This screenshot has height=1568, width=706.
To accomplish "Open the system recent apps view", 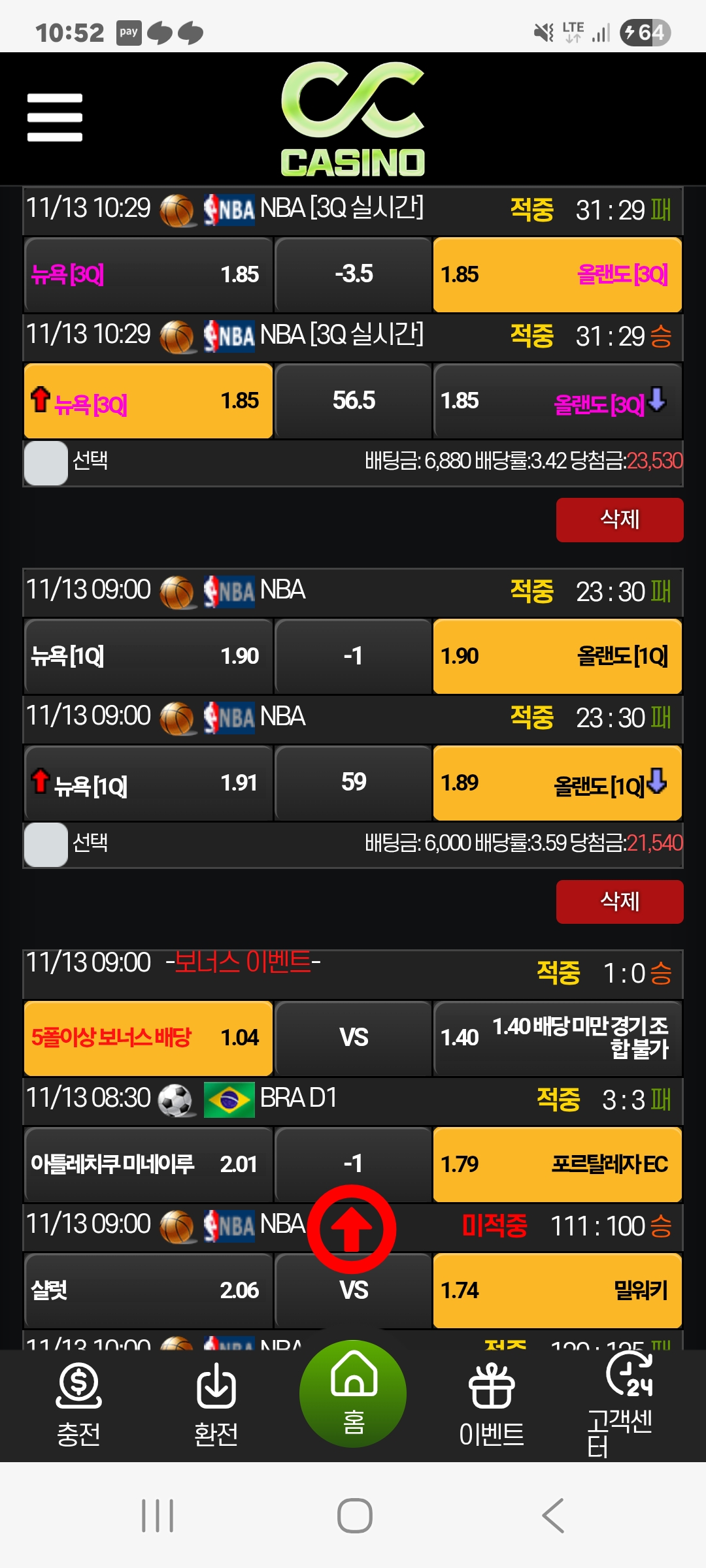I will point(158,1516).
